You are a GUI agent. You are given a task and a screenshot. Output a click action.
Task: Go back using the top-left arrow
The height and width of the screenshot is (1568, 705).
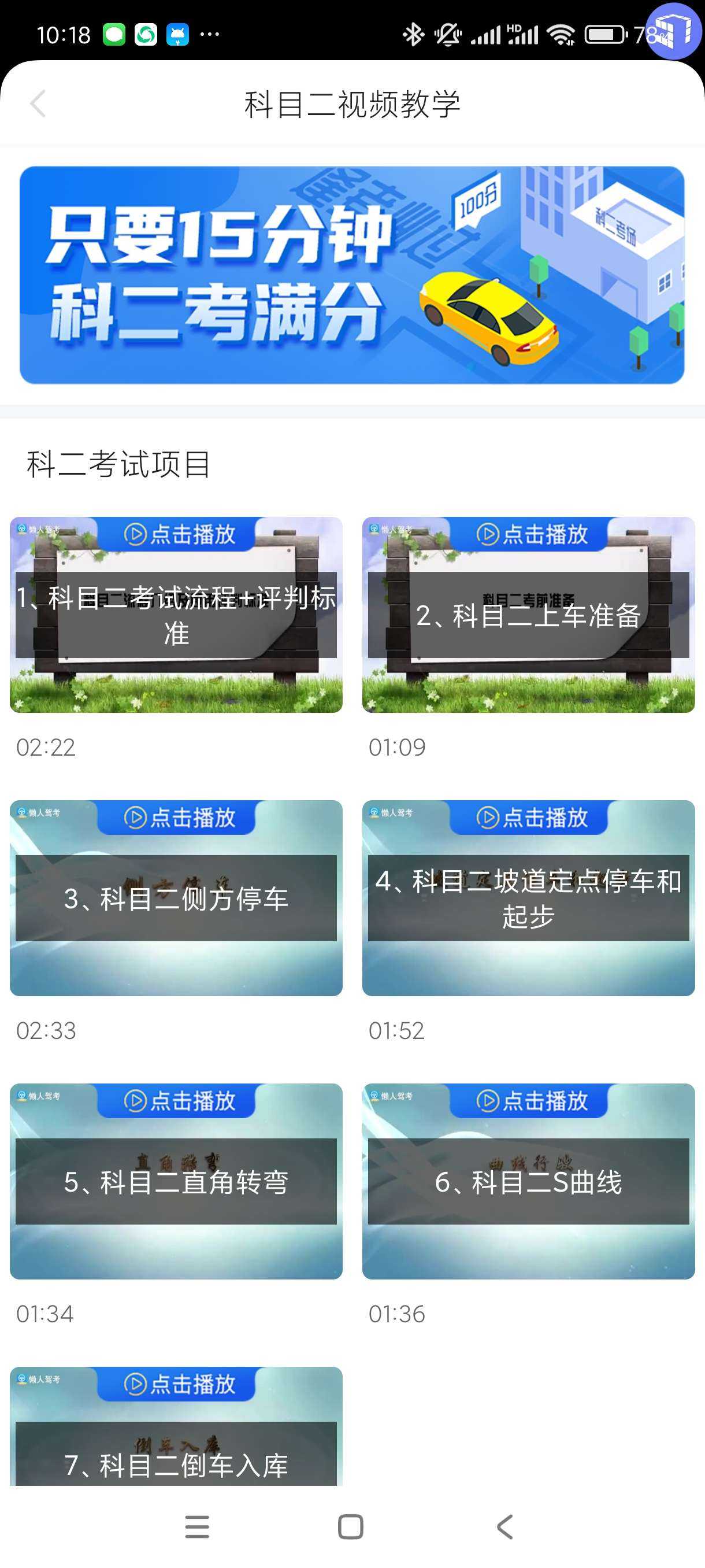coord(38,103)
